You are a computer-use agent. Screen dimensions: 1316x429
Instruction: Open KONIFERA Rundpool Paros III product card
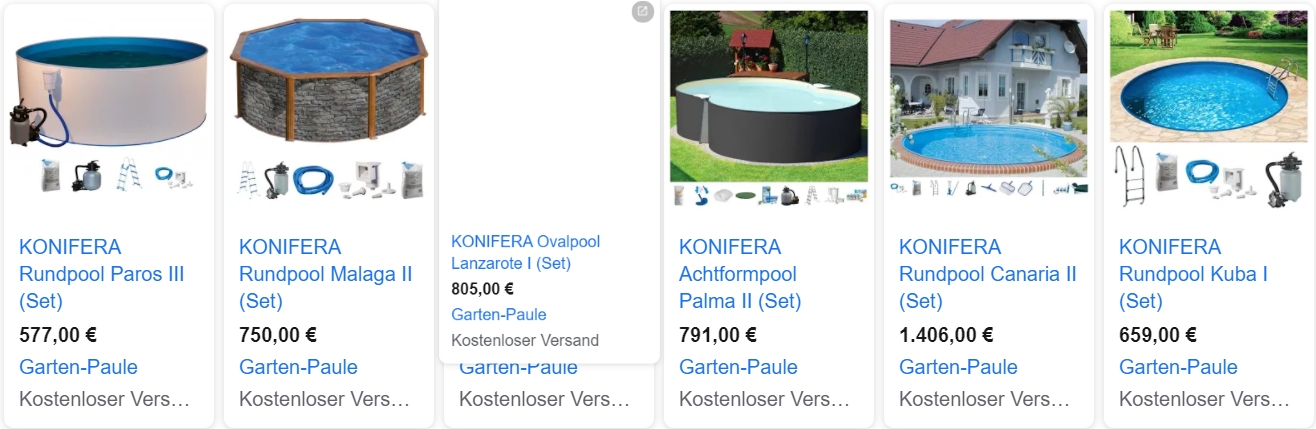pyautogui.click(x=101, y=273)
